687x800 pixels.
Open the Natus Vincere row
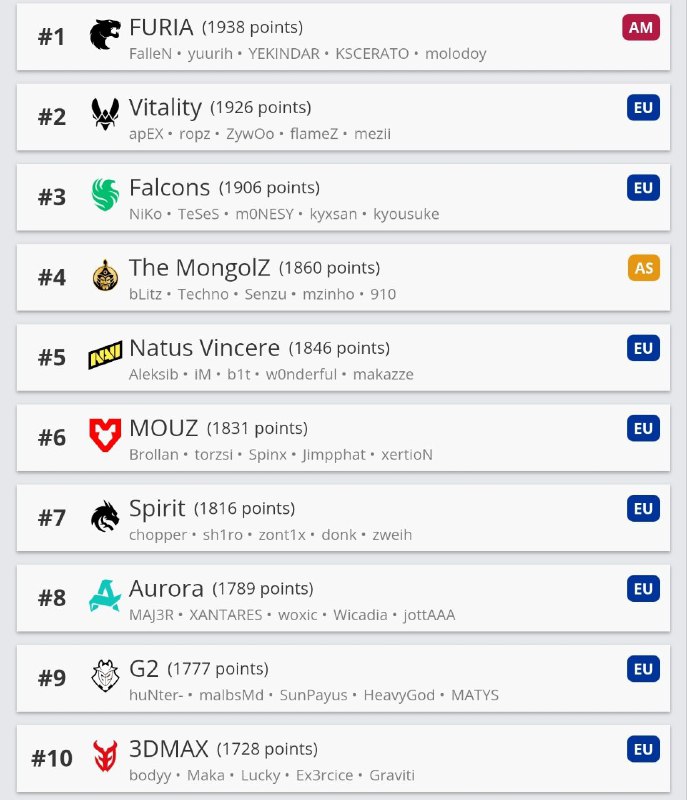(x=343, y=357)
